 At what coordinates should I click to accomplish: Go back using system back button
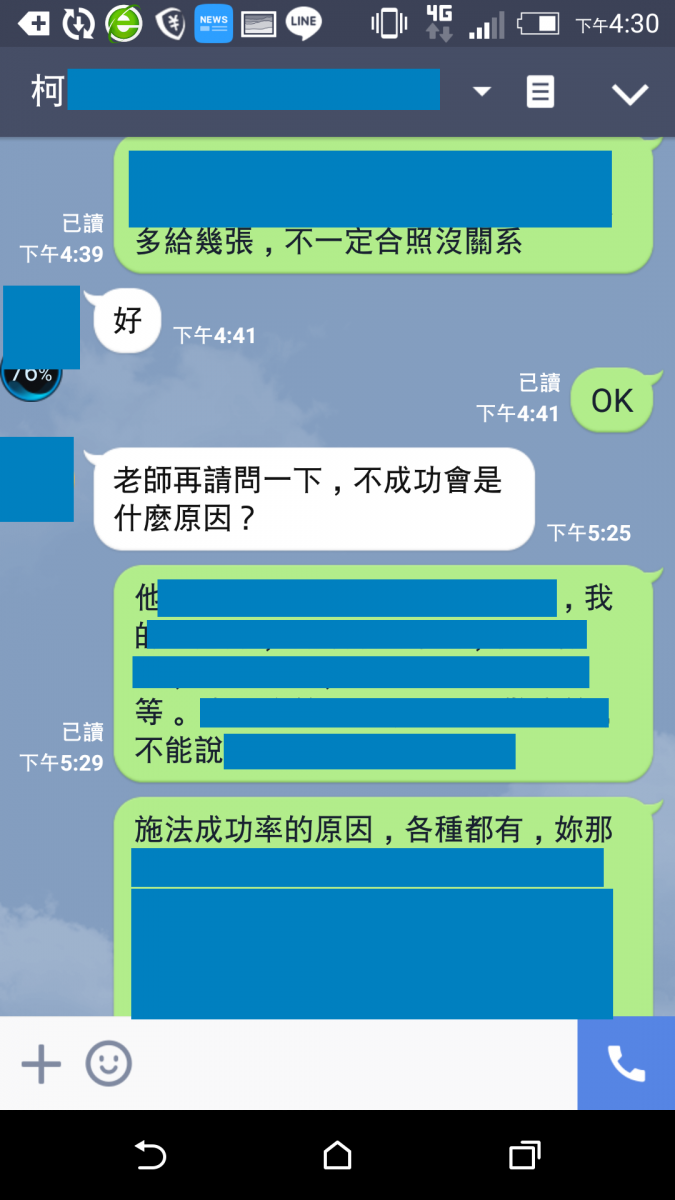[x=150, y=1156]
